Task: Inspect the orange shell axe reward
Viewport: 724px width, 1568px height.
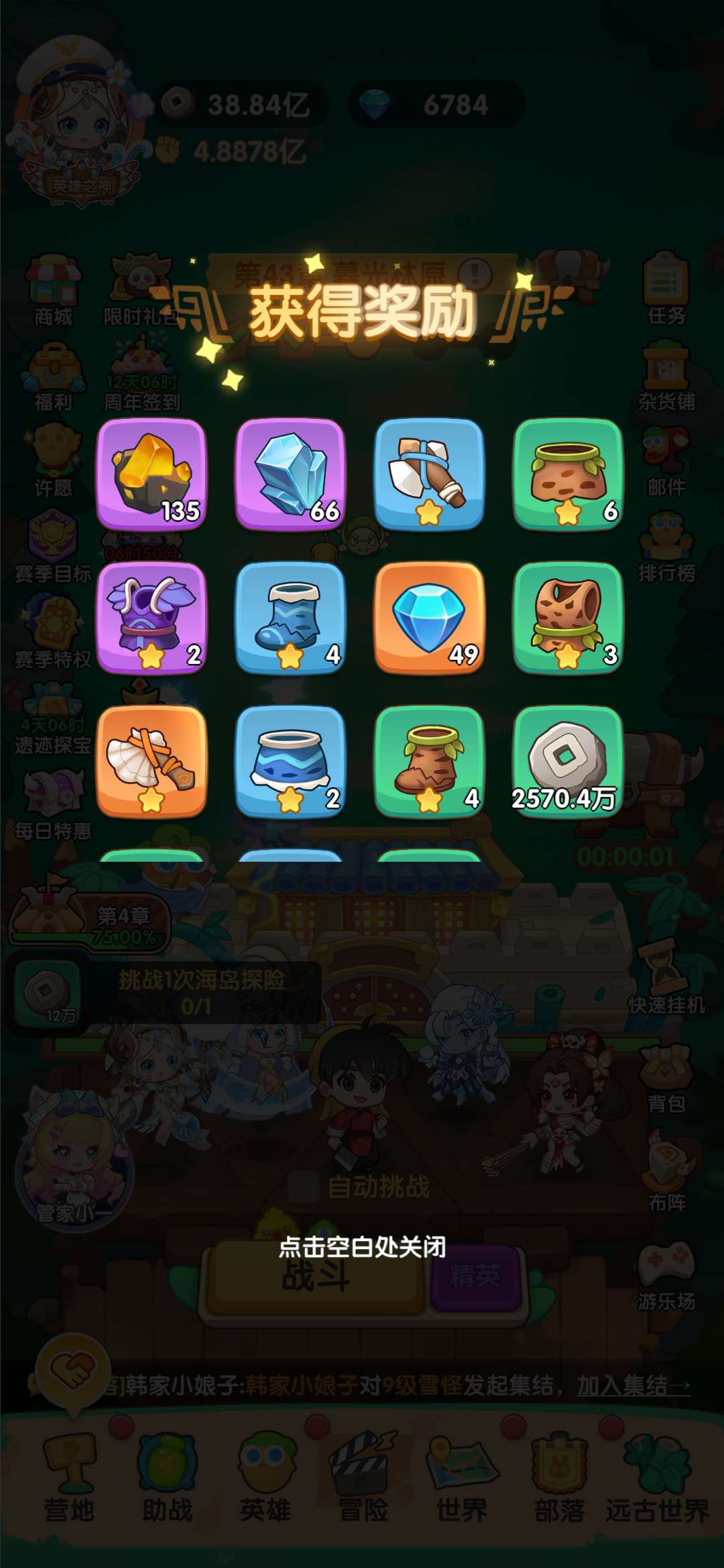Action: (152, 761)
